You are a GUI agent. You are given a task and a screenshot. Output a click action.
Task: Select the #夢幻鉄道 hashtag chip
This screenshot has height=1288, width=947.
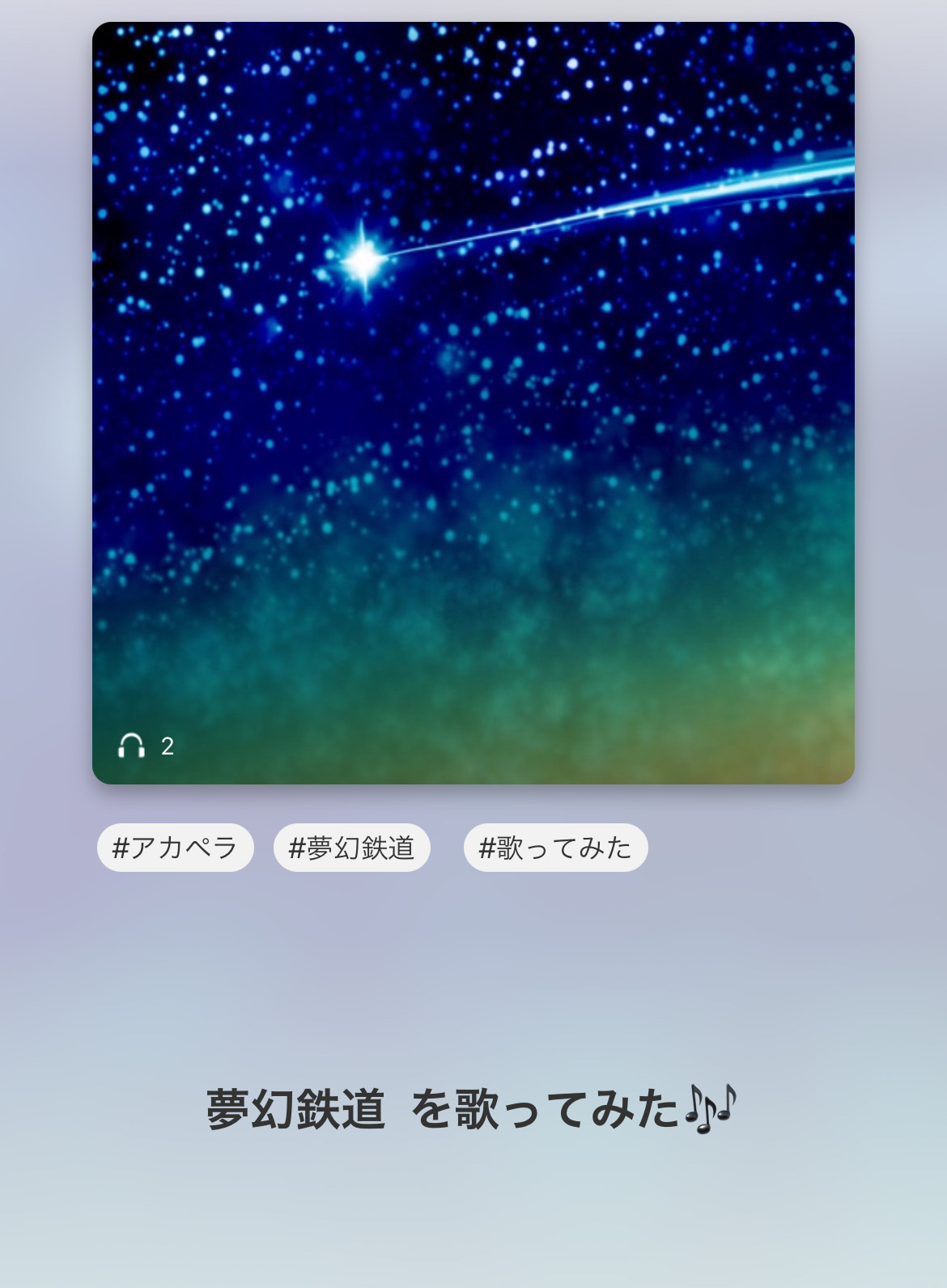pyautogui.click(x=351, y=848)
